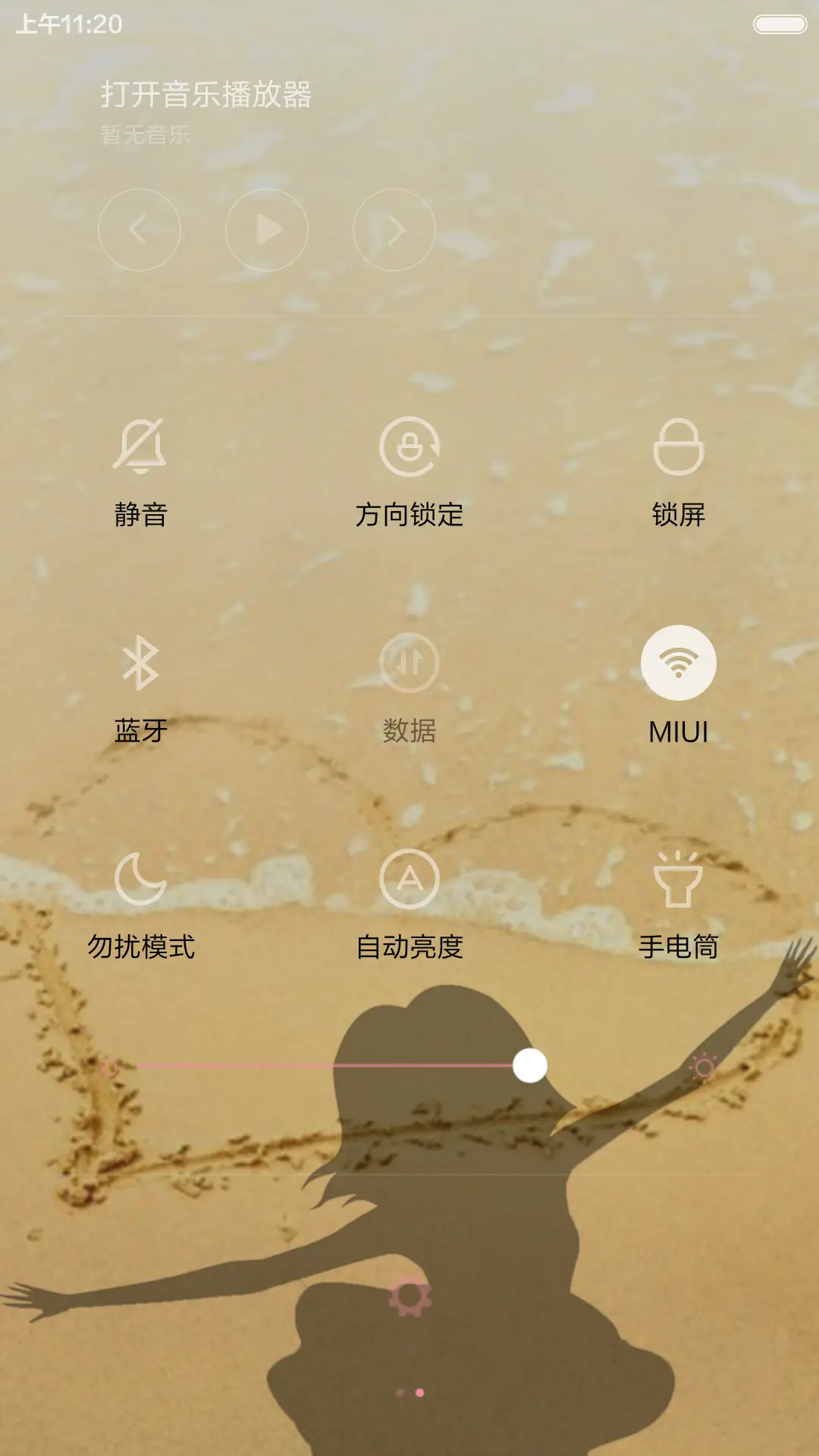The width and height of the screenshot is (819, 1456).
Task: Tap 锁屏 to lock the screen
Action: click(x=679, y=447)
